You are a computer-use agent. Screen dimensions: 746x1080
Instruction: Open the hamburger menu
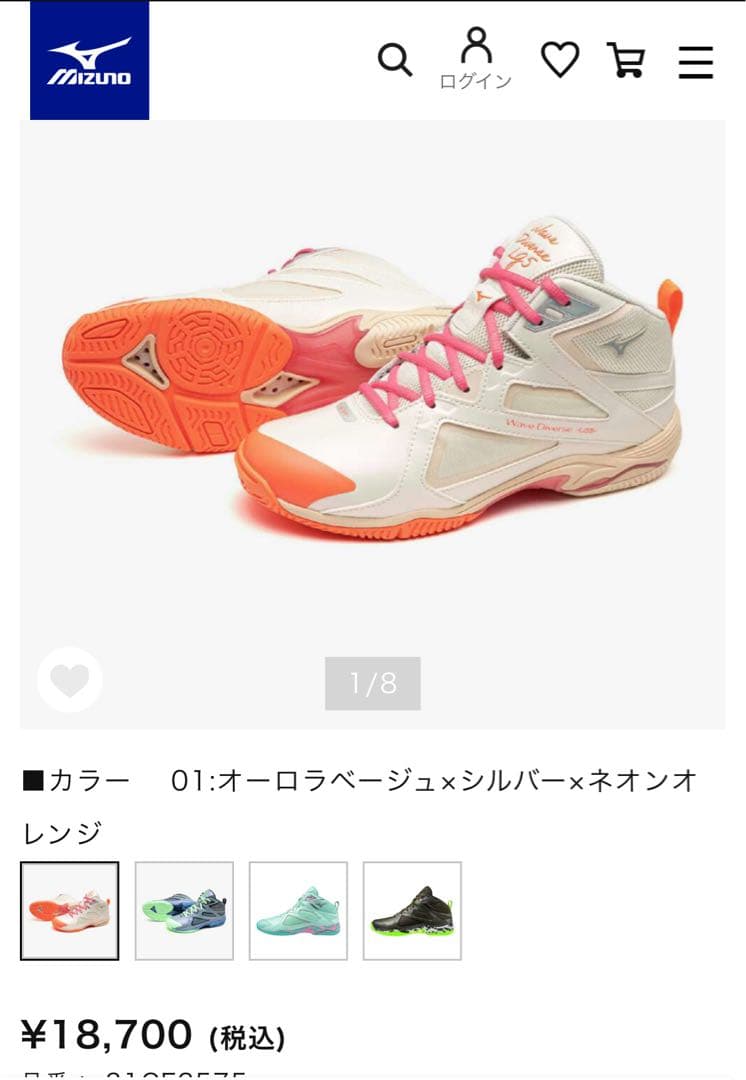(x=695, y=61)
